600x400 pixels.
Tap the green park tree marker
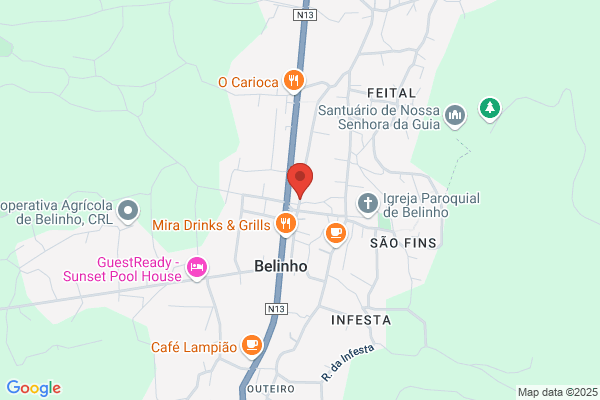[490, 109]
